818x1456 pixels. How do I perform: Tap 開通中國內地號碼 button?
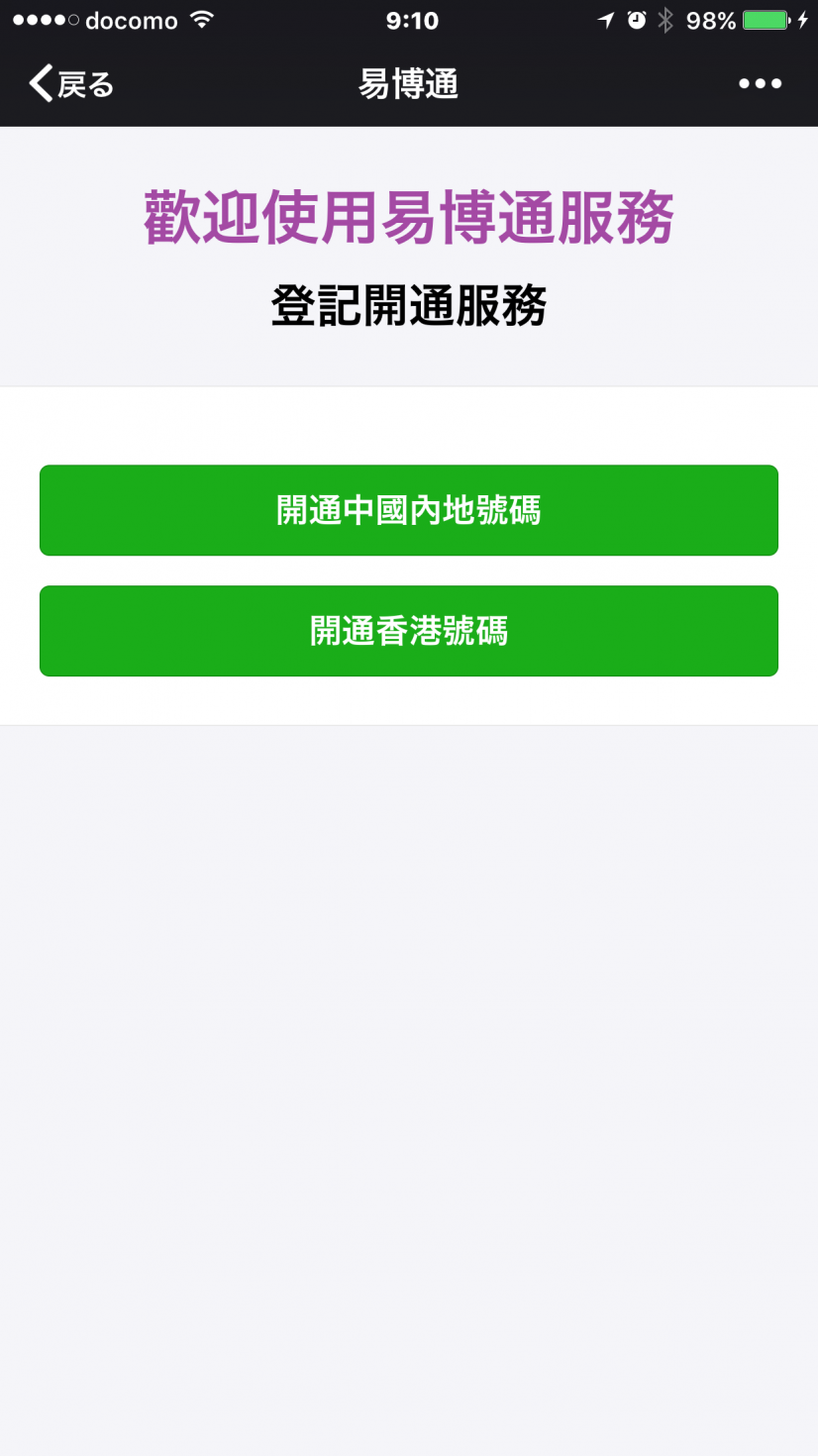pos(408,510)
